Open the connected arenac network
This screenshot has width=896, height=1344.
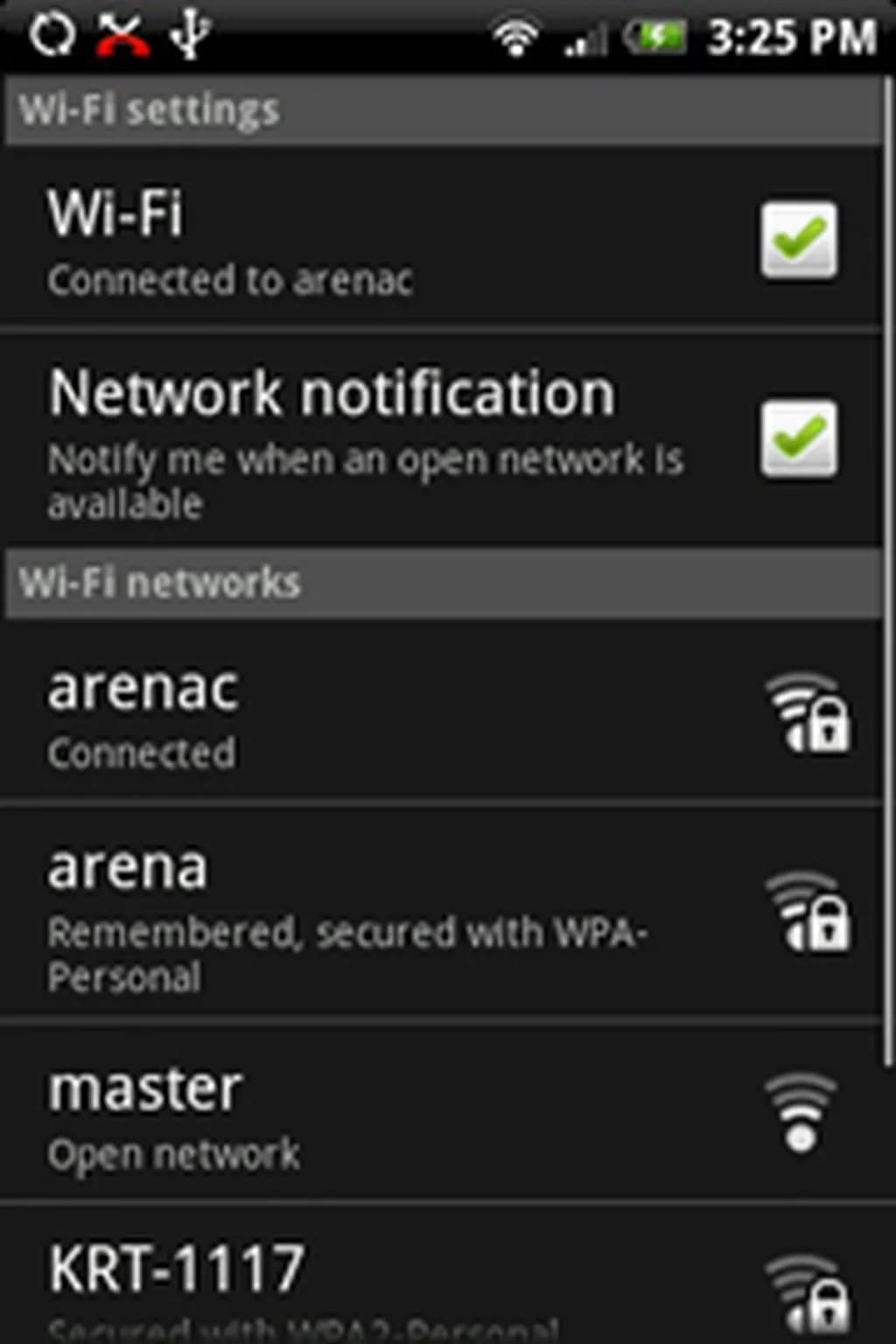pyautogui.click(x=437, y=713)
